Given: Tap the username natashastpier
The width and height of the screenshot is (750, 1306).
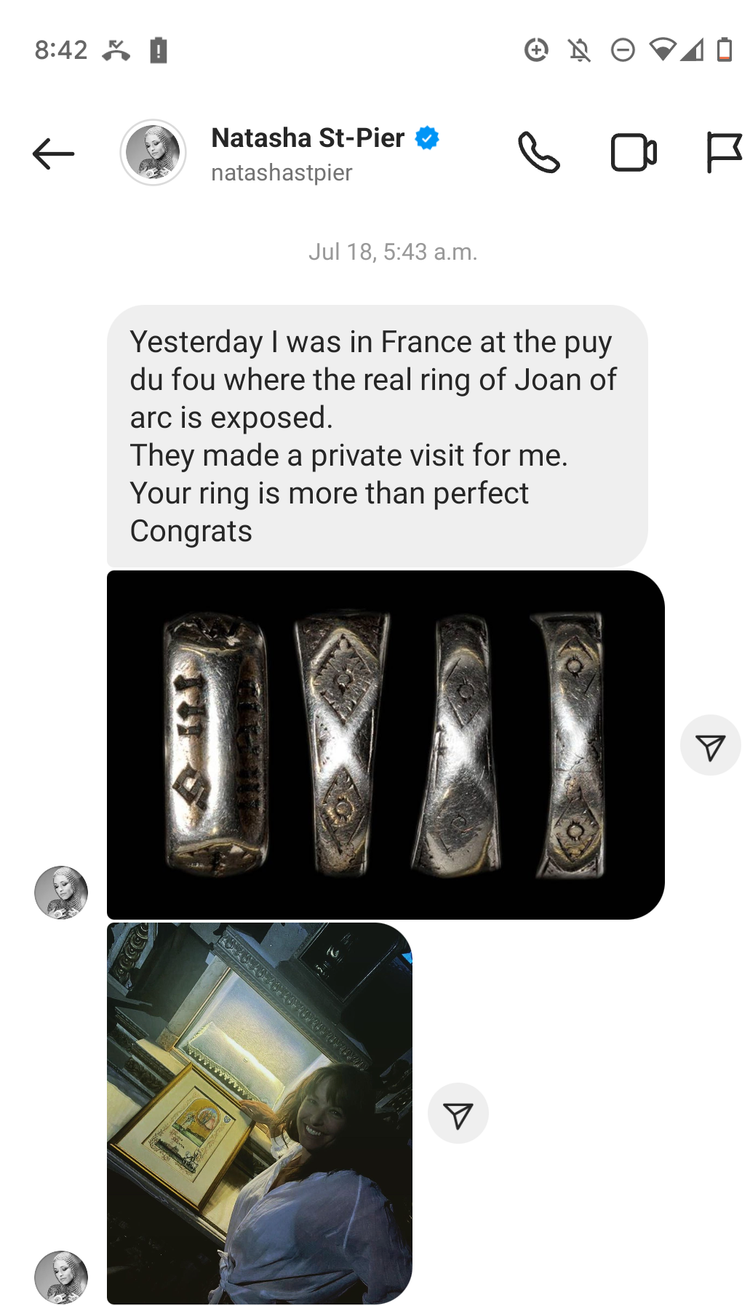Looking at the screenshot, I should coord(280,172).
